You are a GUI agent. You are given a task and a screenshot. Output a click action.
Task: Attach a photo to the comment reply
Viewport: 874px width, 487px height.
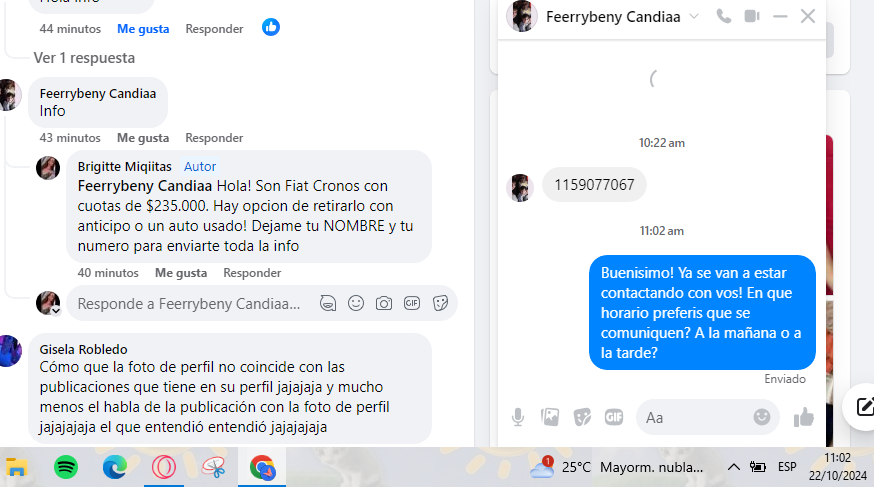pos(383,303)
